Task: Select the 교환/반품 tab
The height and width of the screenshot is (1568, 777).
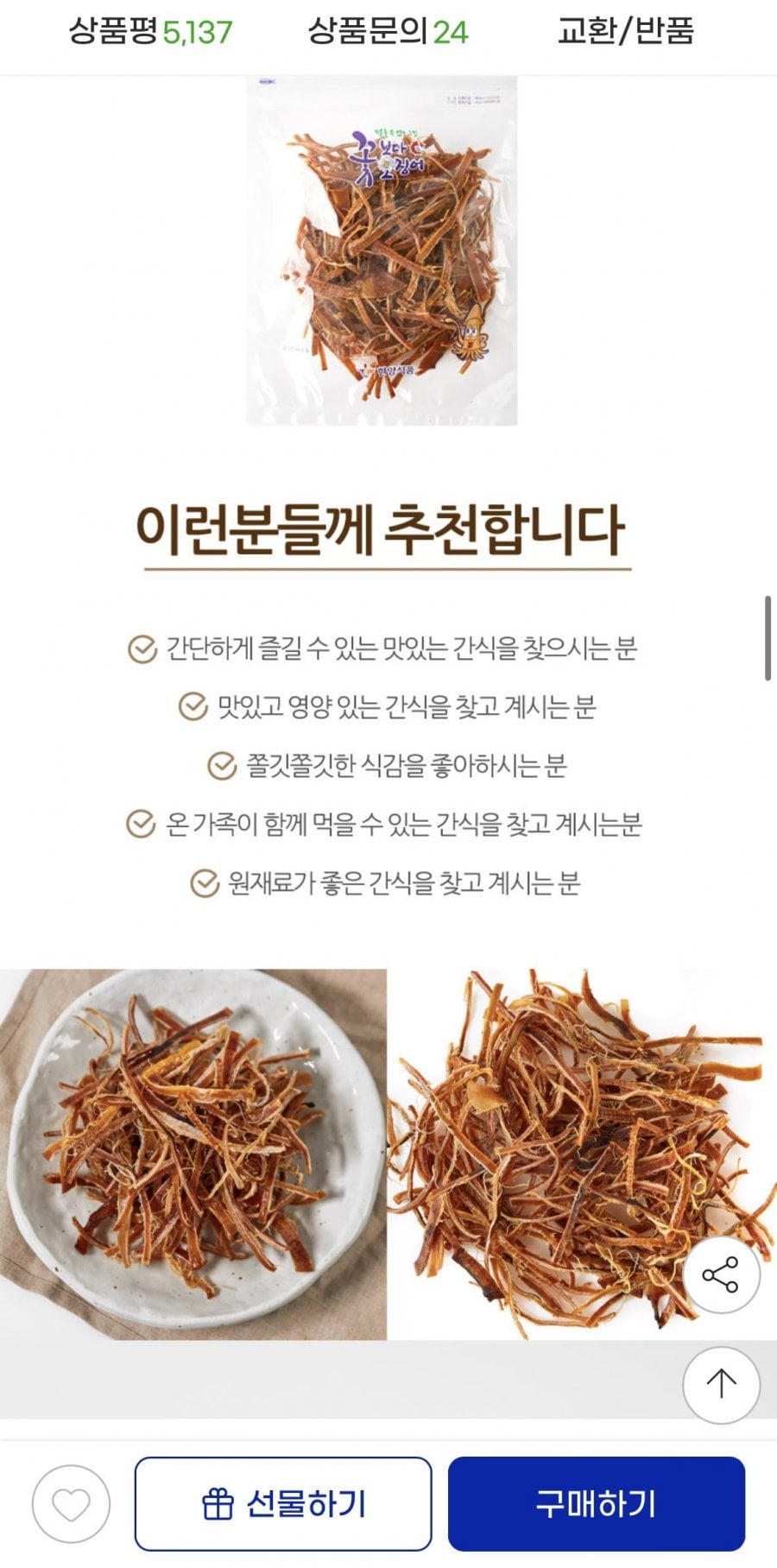Action: [x=625, y=32]
